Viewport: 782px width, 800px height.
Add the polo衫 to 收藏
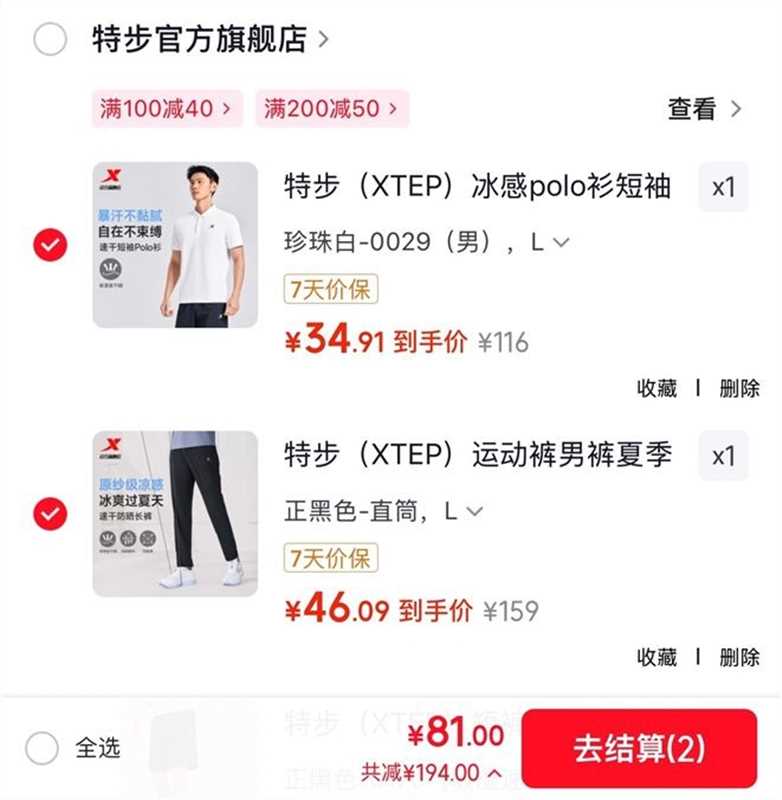pos(657,388)
